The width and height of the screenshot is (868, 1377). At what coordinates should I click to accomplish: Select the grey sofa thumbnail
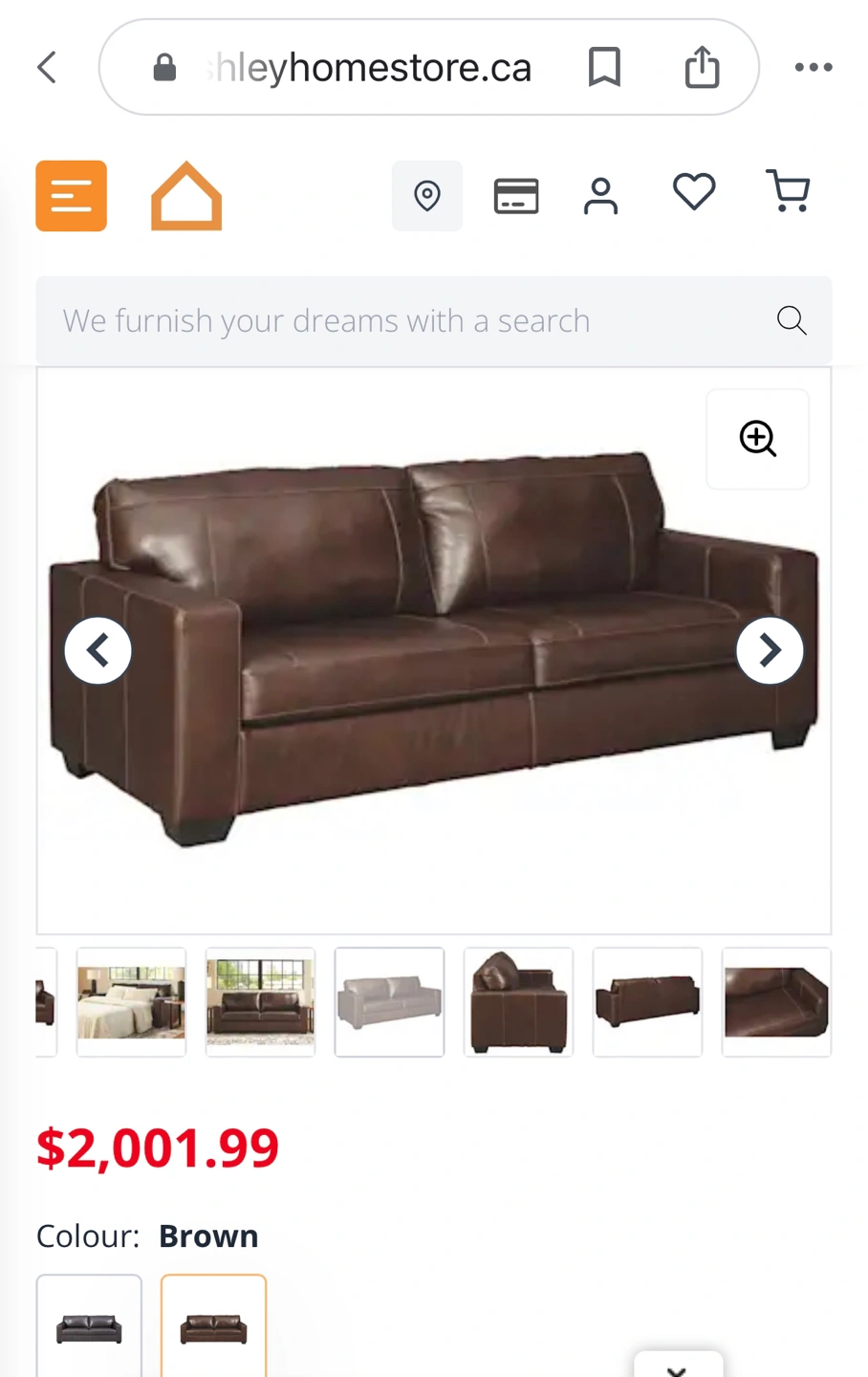pos(389,1002)
